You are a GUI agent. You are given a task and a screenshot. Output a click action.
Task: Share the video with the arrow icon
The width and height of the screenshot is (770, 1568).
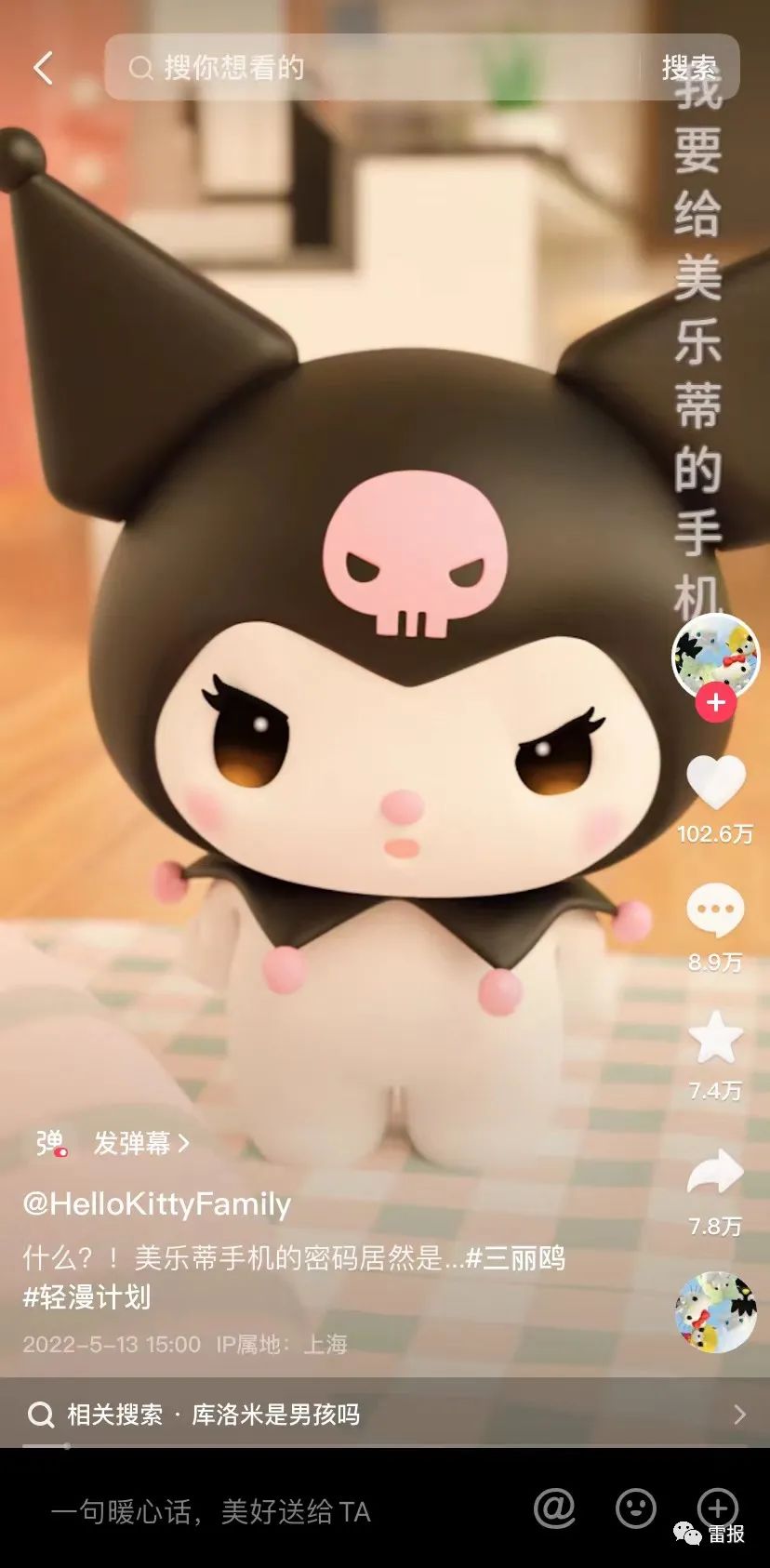[x=715, y=1174]
